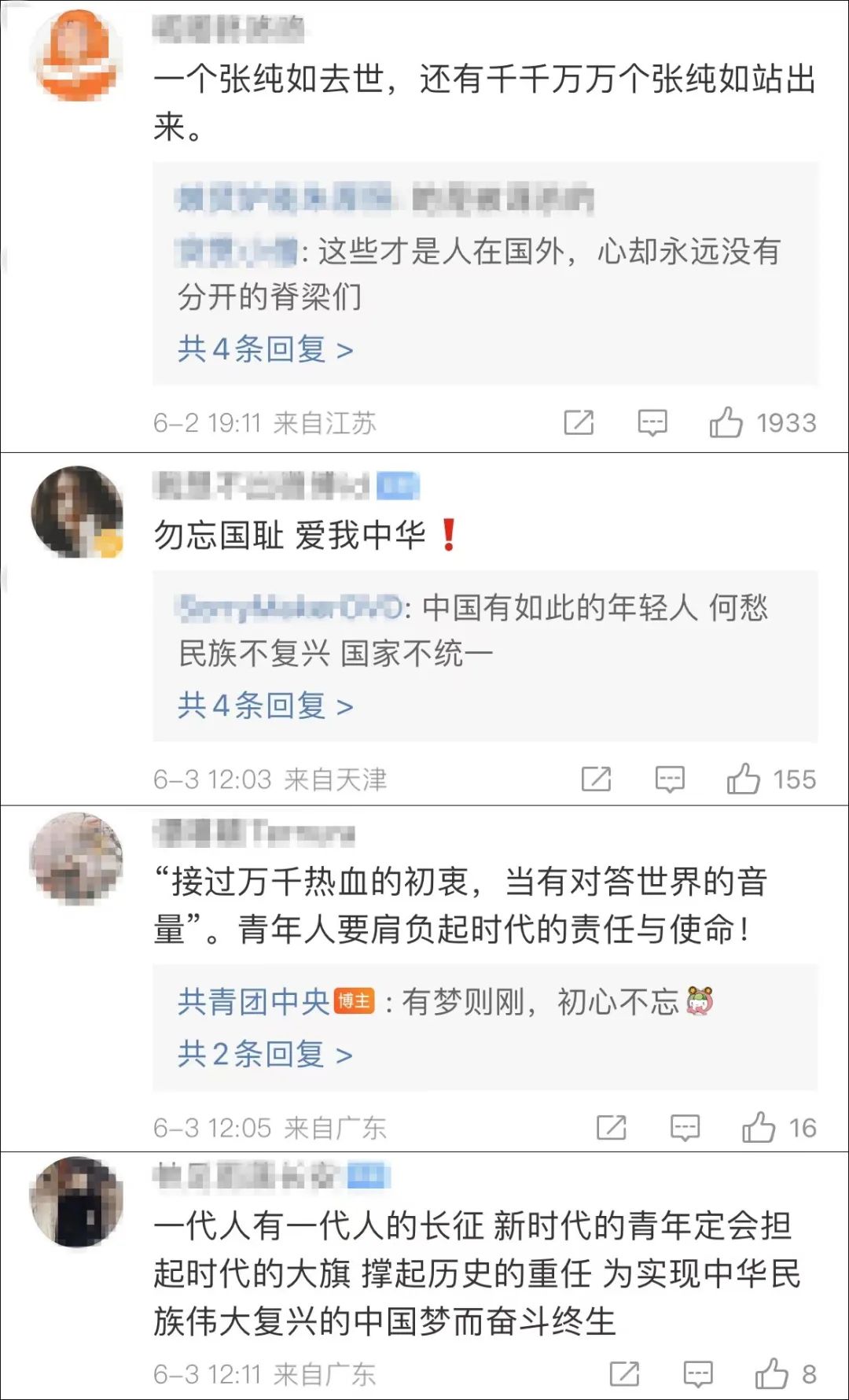Like the 勿忘国耻 爱我中华 comment
Viewport: 849px width, 1400px height.
click(x=744, y=779)
